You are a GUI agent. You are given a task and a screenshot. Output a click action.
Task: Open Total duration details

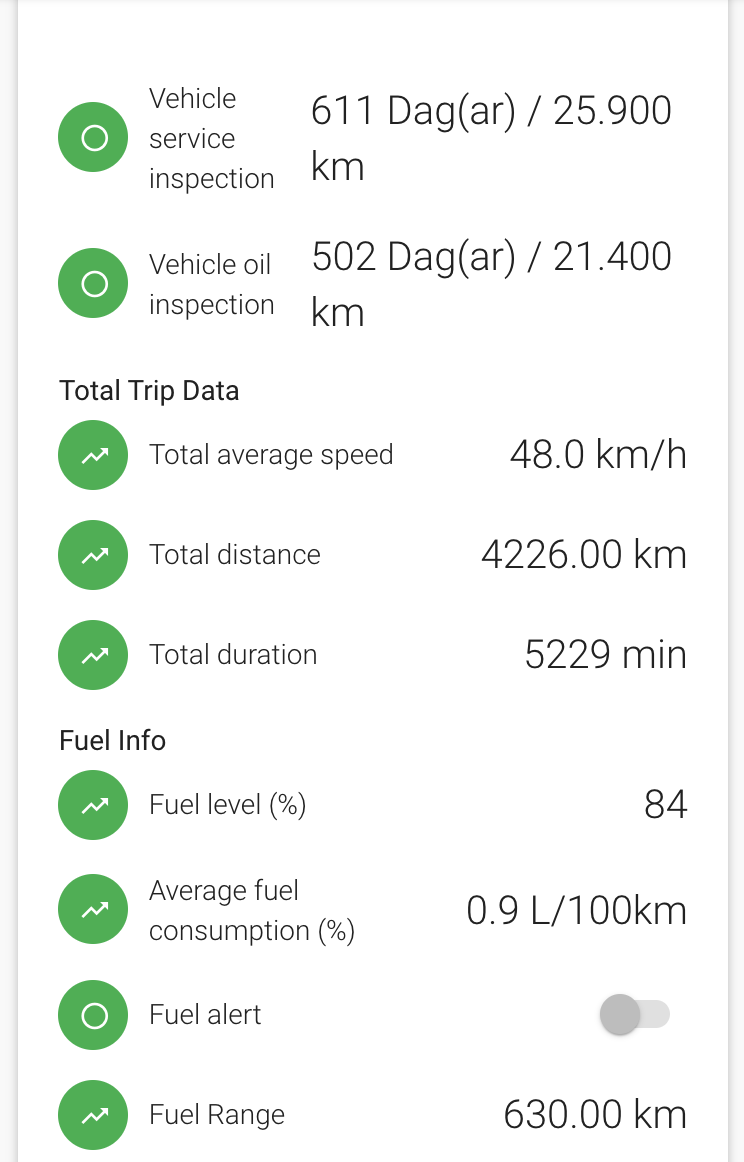tap(233, 655)
